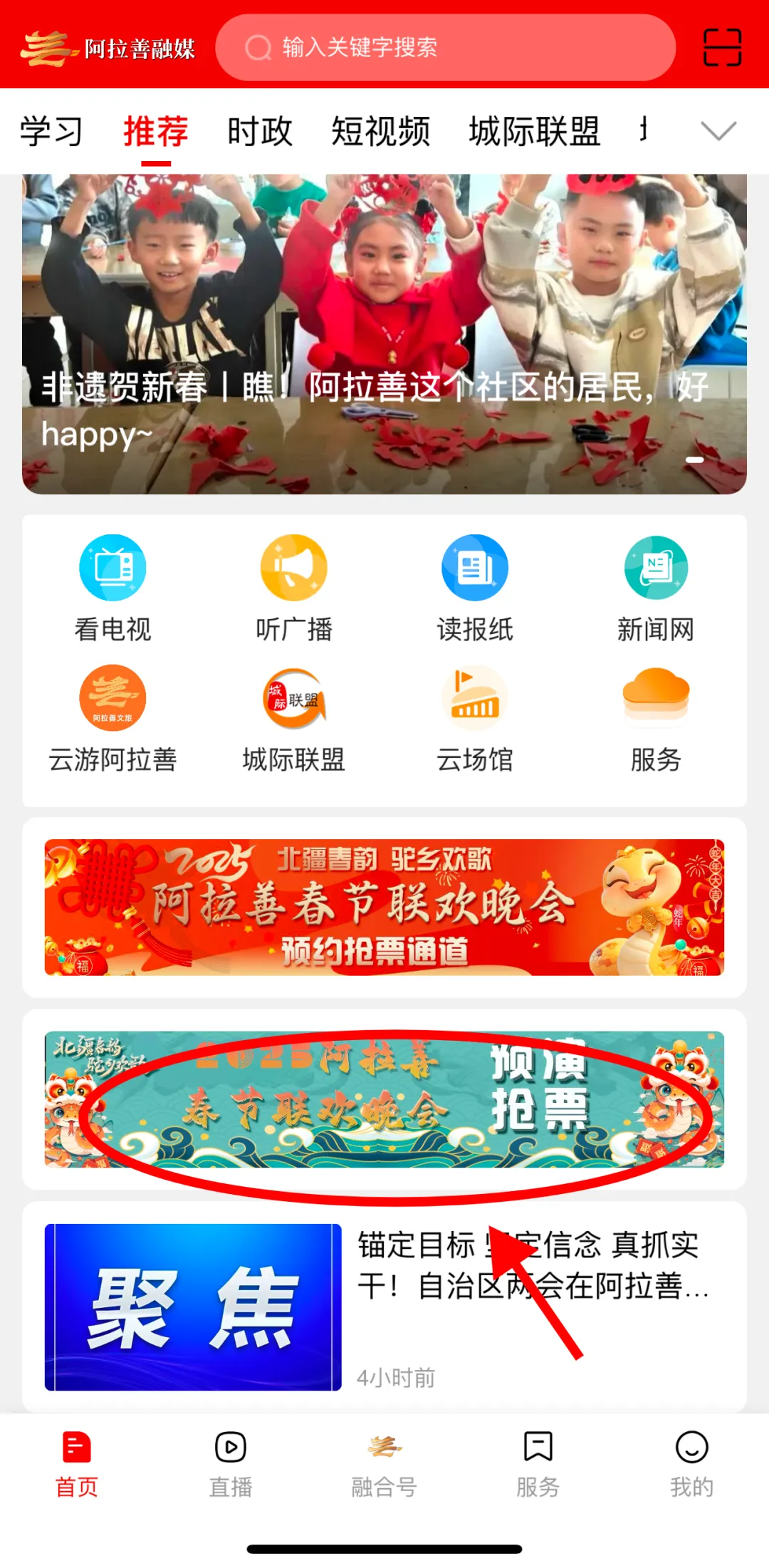Read the 锚定目标 article
The image size is (769, 1568).
point(530,1266)
